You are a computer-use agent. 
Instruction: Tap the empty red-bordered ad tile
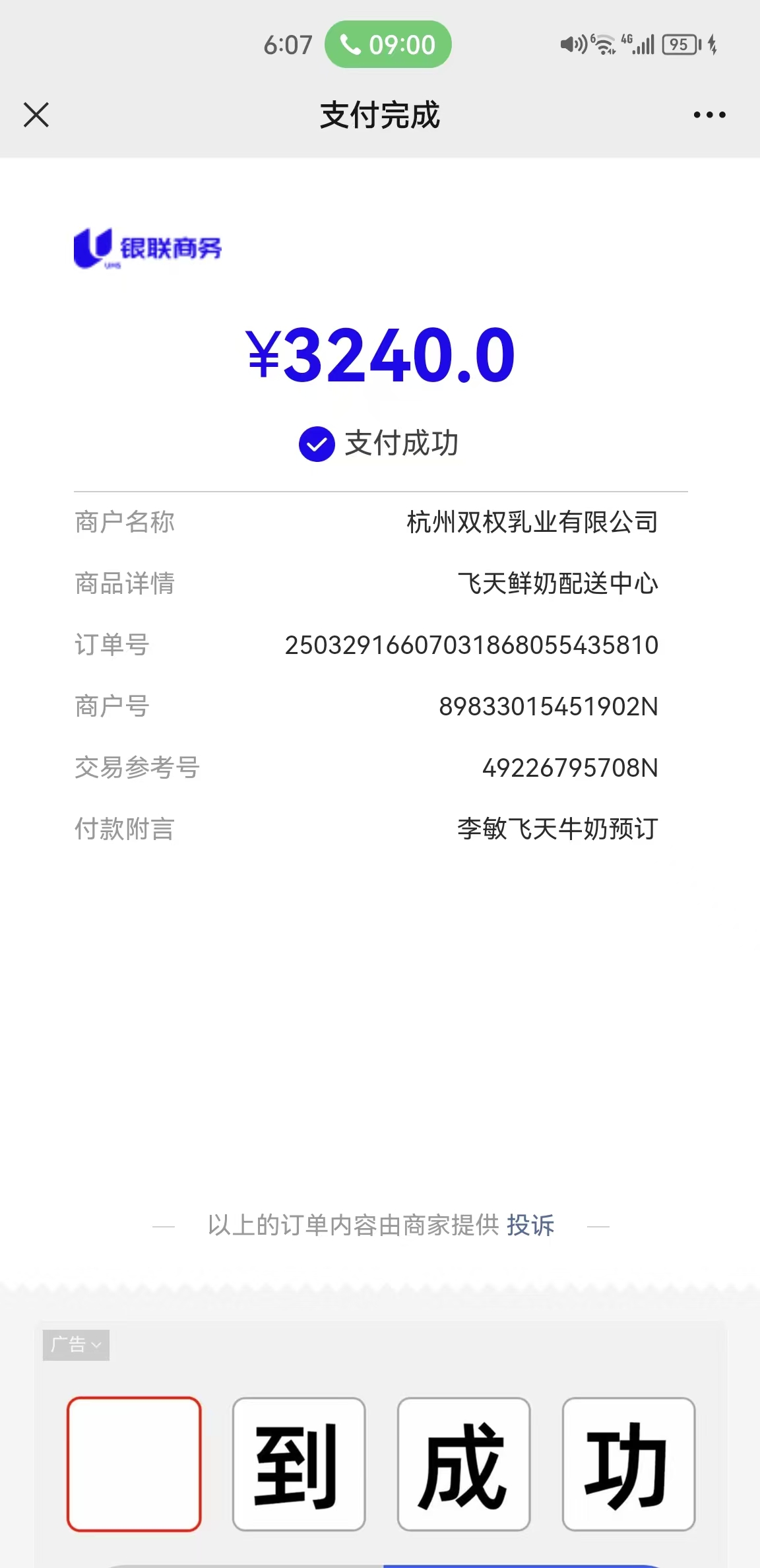click(134, 1463)
